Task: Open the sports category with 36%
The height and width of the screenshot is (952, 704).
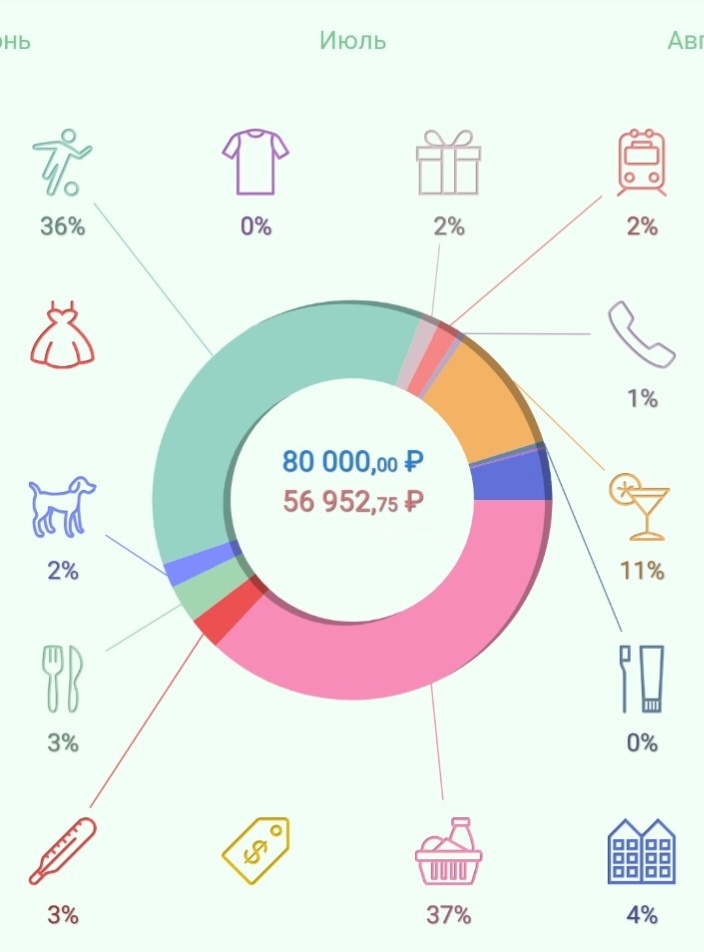Action: coord(62,165)
